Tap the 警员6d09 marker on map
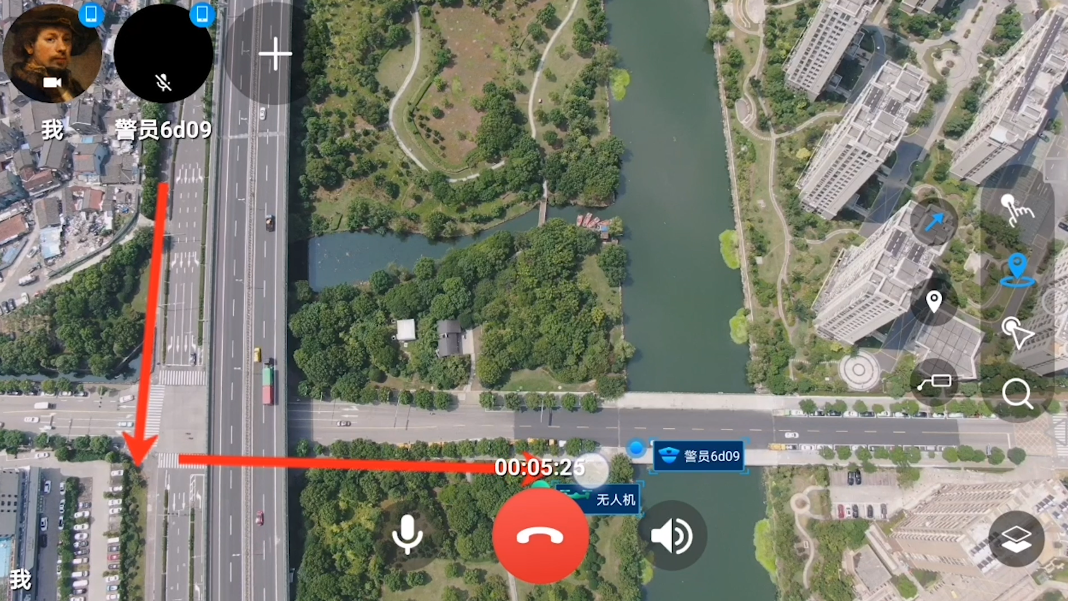 699,457
